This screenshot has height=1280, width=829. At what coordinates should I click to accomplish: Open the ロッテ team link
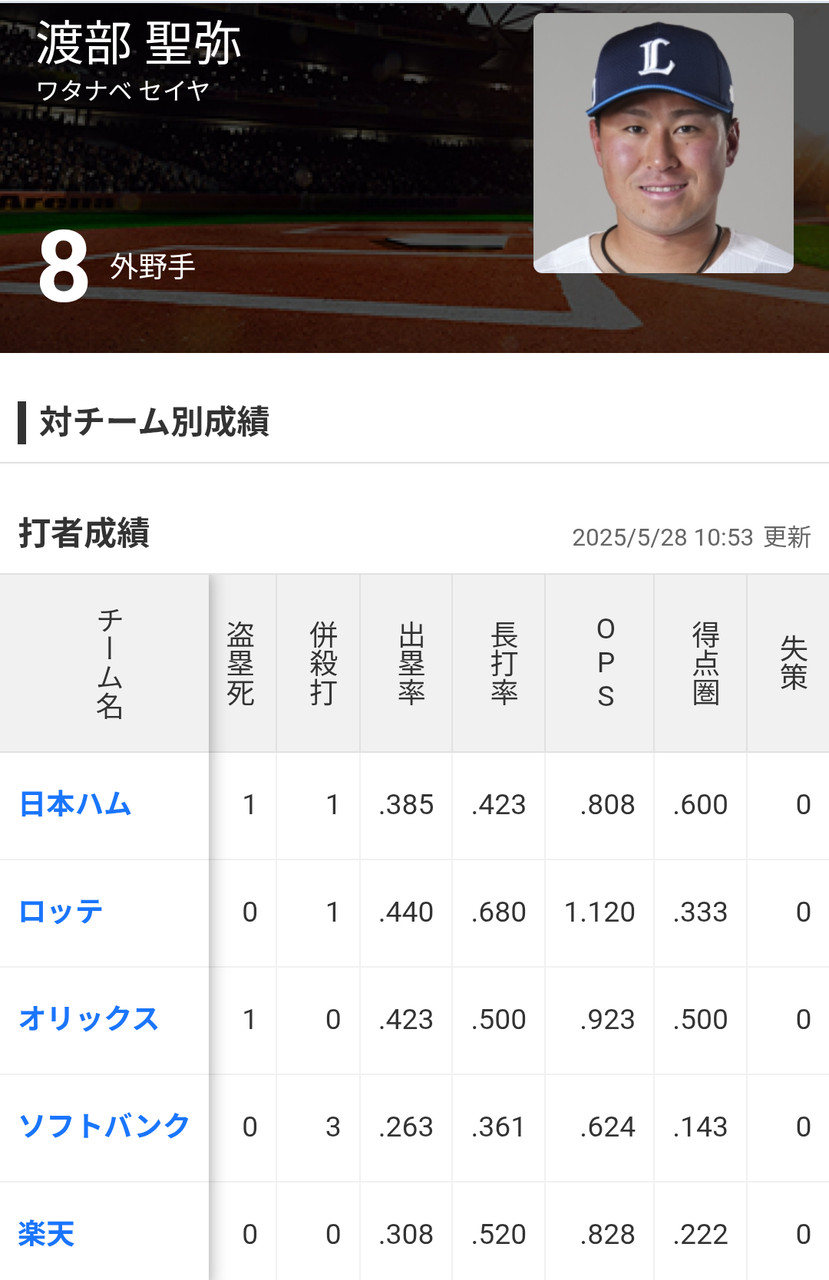click(x=61, y=912)
